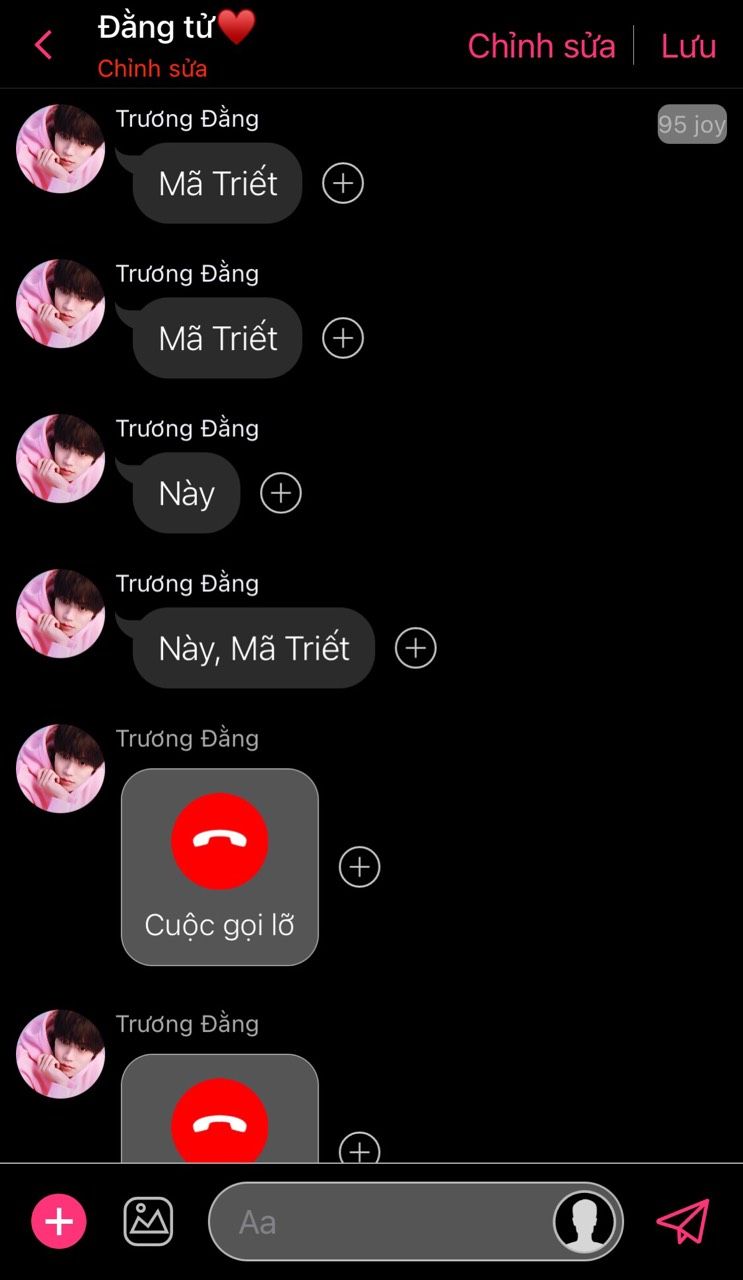Tap the plus next to "Này, Mã Triết"
This screenshot has height=1280, width=743.
(x=416, y=648)
